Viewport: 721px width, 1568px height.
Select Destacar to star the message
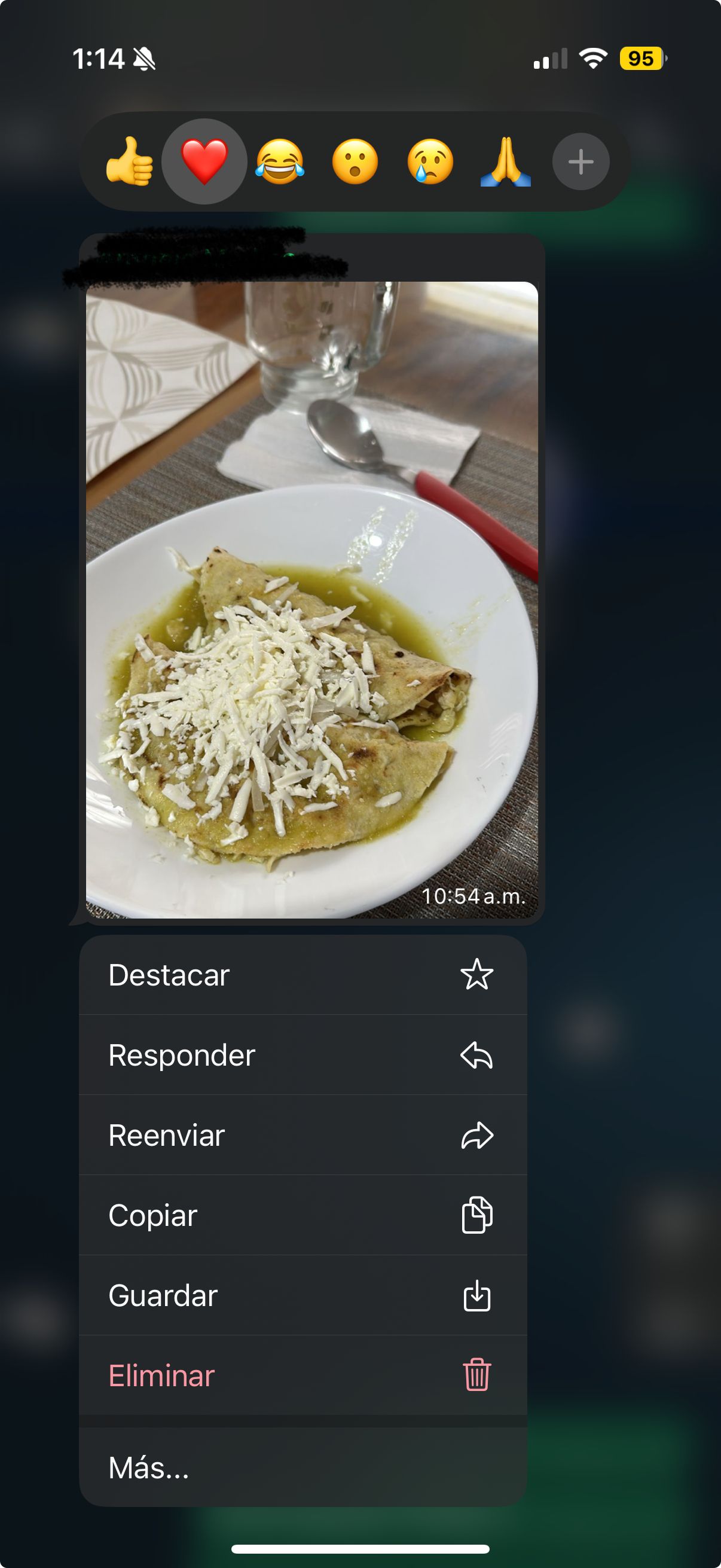coord(303,975)
